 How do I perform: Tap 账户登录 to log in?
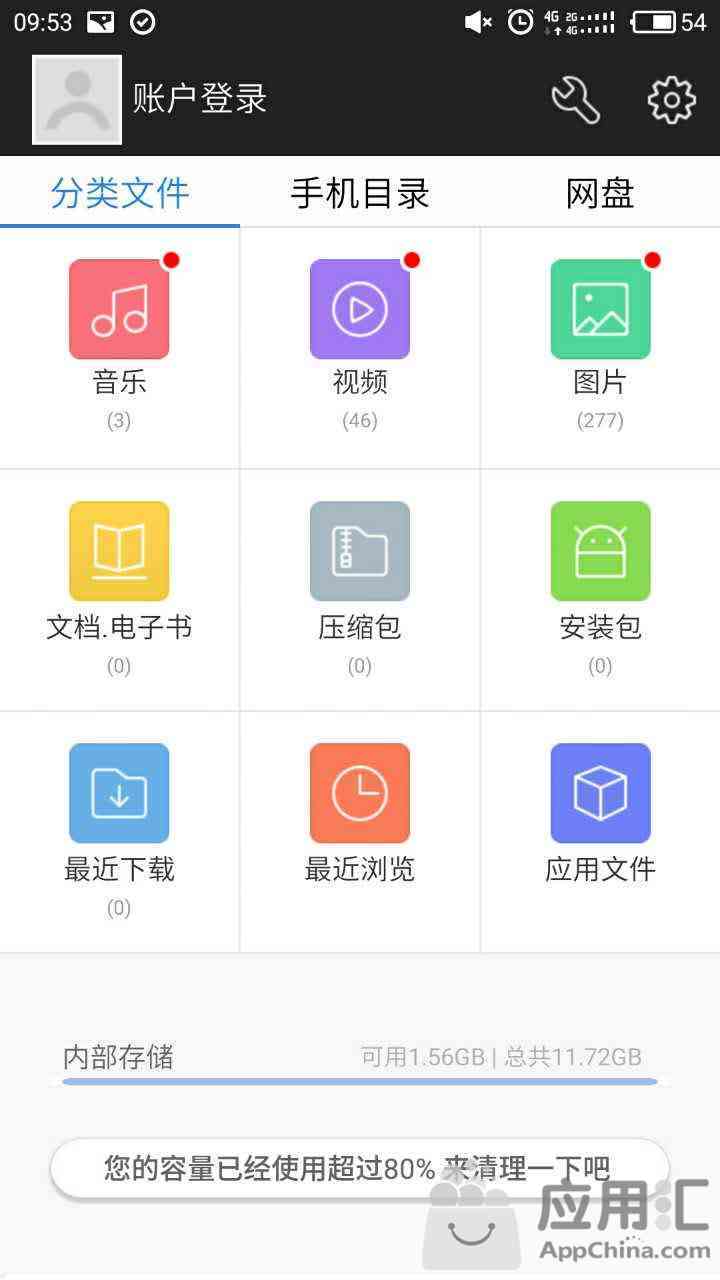coord(200,99)
